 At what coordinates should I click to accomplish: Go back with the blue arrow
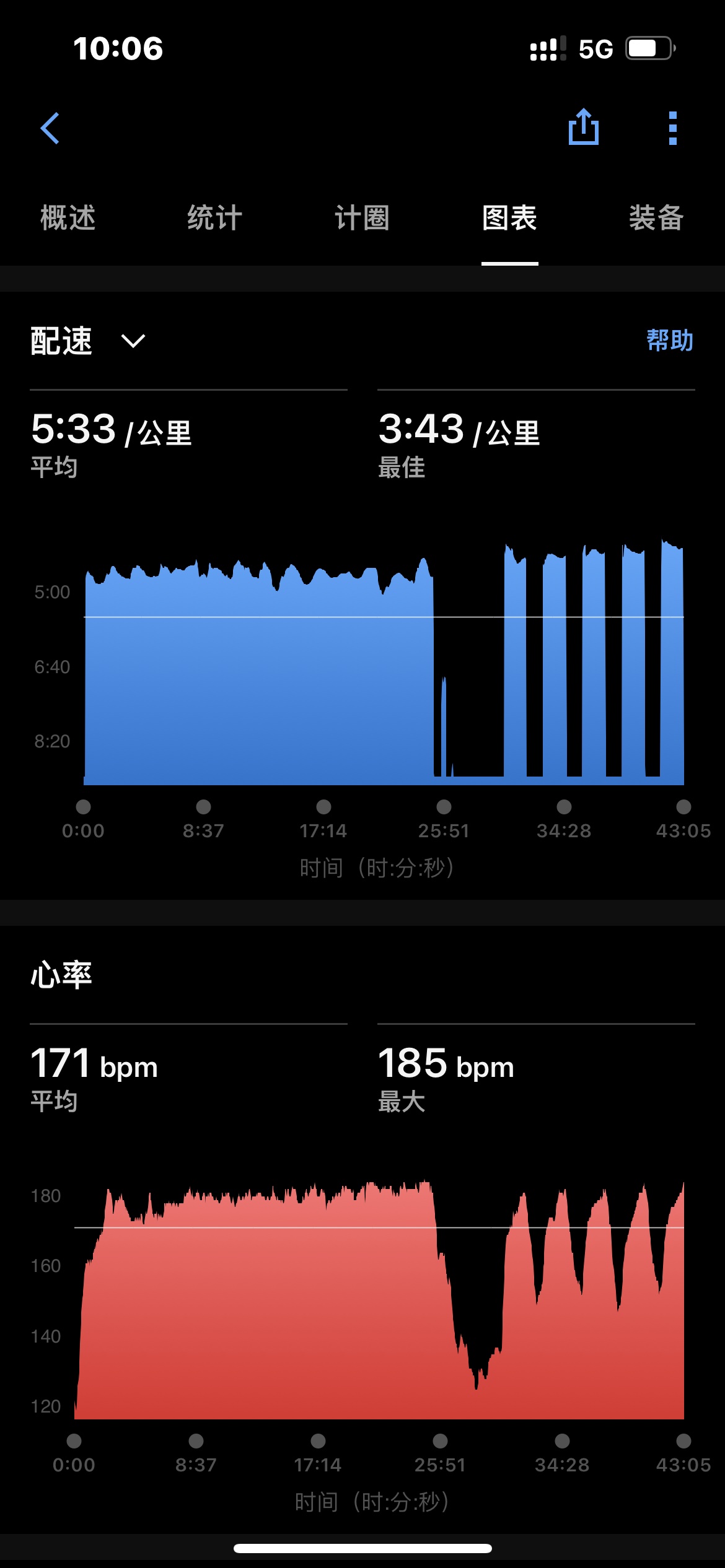click(x=50, y=128)
